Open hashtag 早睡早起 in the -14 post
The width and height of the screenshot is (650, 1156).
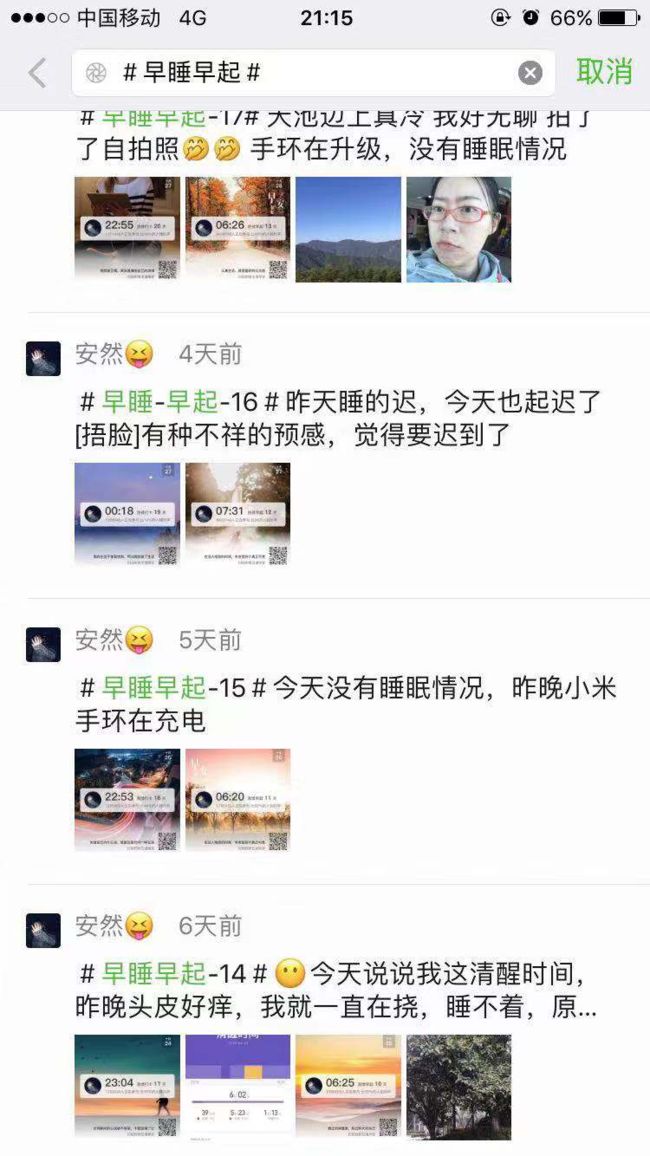pos(154,973)
